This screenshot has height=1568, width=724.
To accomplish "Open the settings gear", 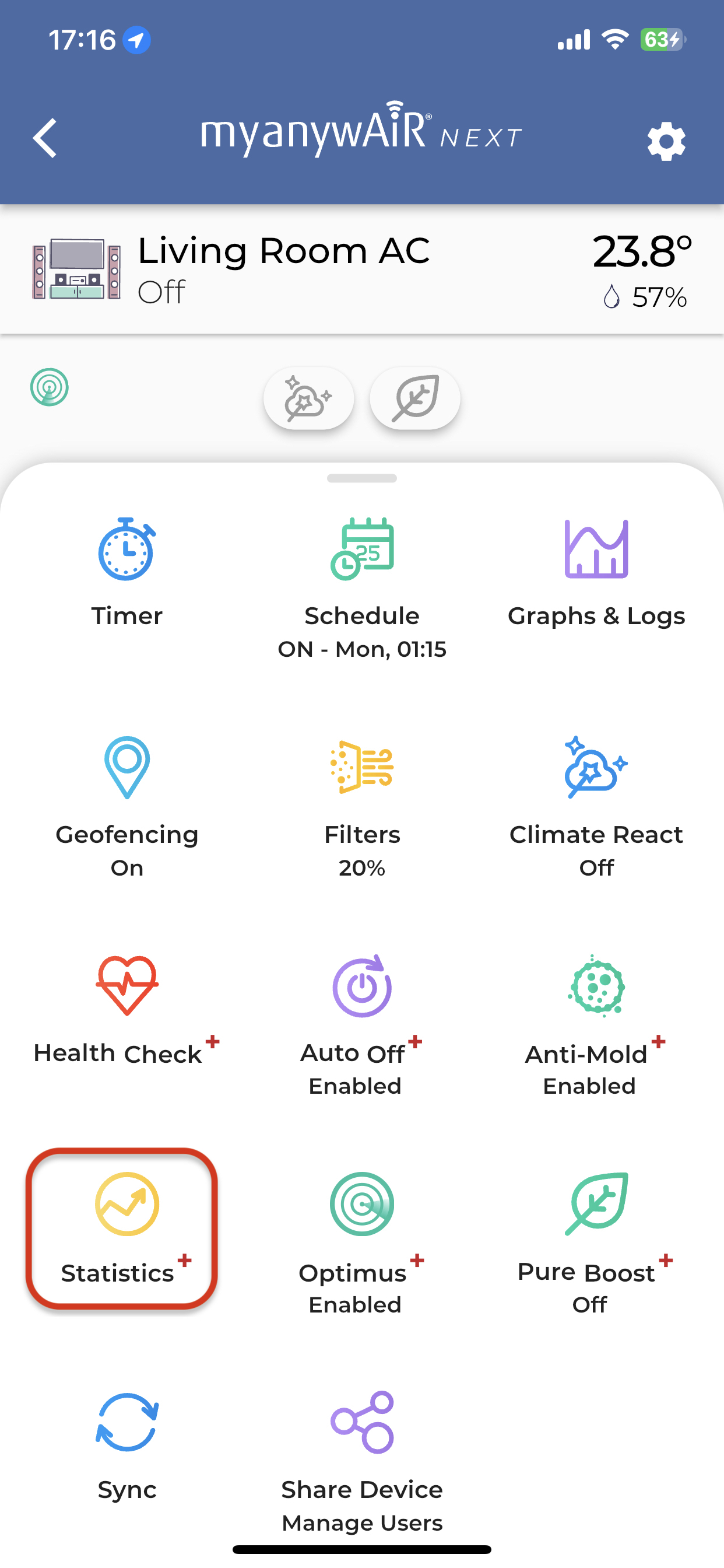I will pyautogui.click(x=666, y=141).
